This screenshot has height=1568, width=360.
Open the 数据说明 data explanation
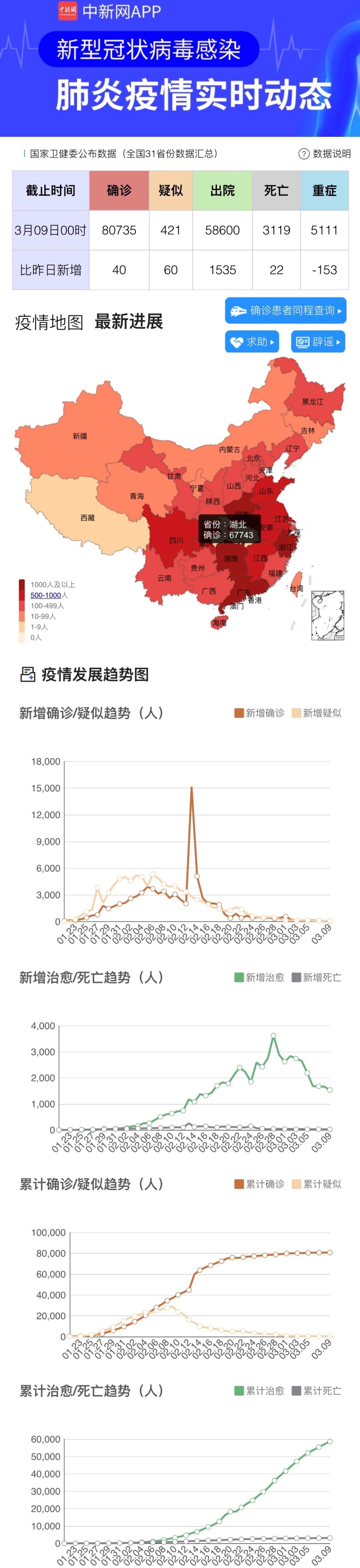coord(325,154)
